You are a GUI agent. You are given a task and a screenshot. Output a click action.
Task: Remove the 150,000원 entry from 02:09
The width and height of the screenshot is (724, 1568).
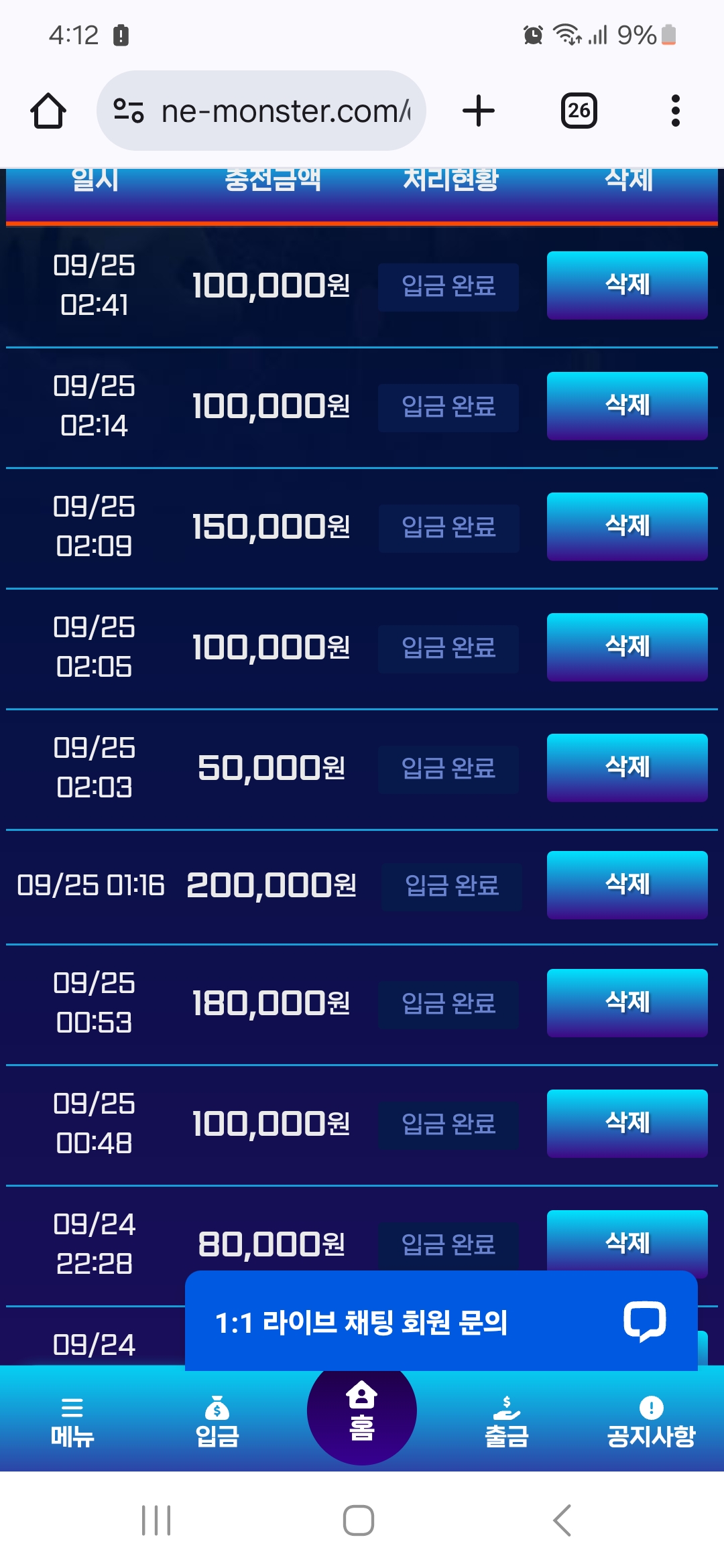627,526
